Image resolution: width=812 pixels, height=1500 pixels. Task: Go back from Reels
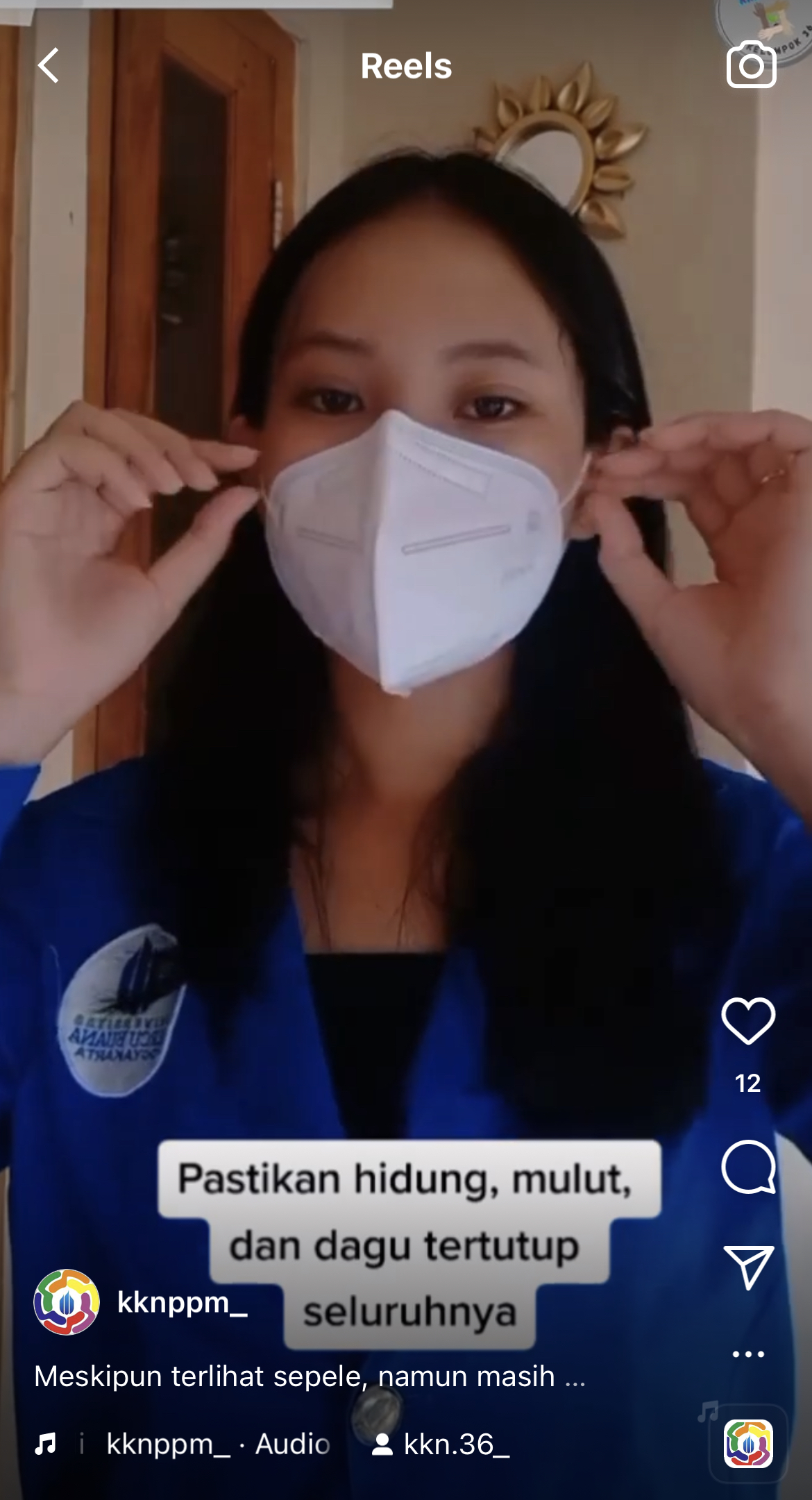click(49, 66)
